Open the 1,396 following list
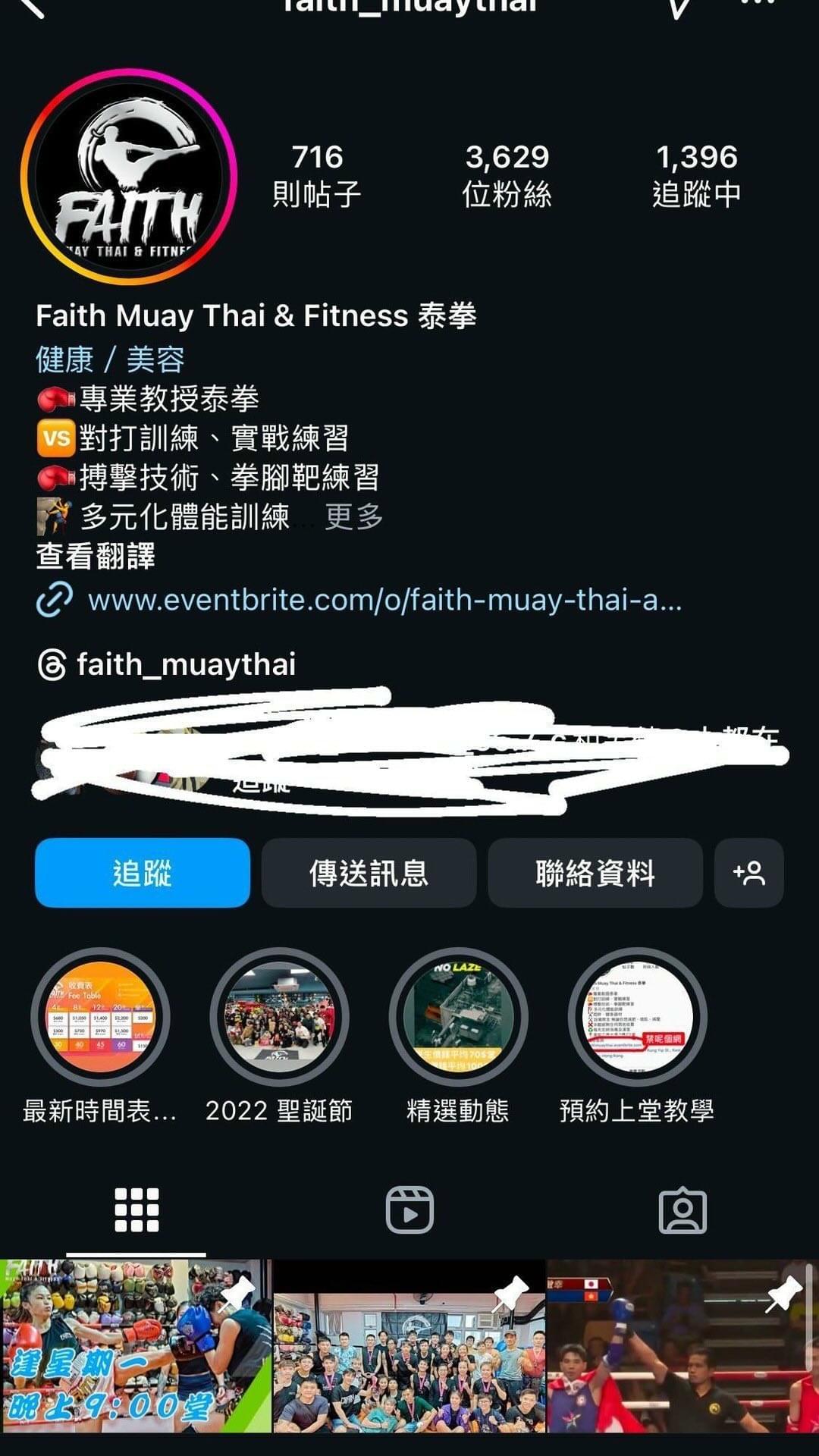The height and width of the screenshot is (1456, 819). [696, 176]
